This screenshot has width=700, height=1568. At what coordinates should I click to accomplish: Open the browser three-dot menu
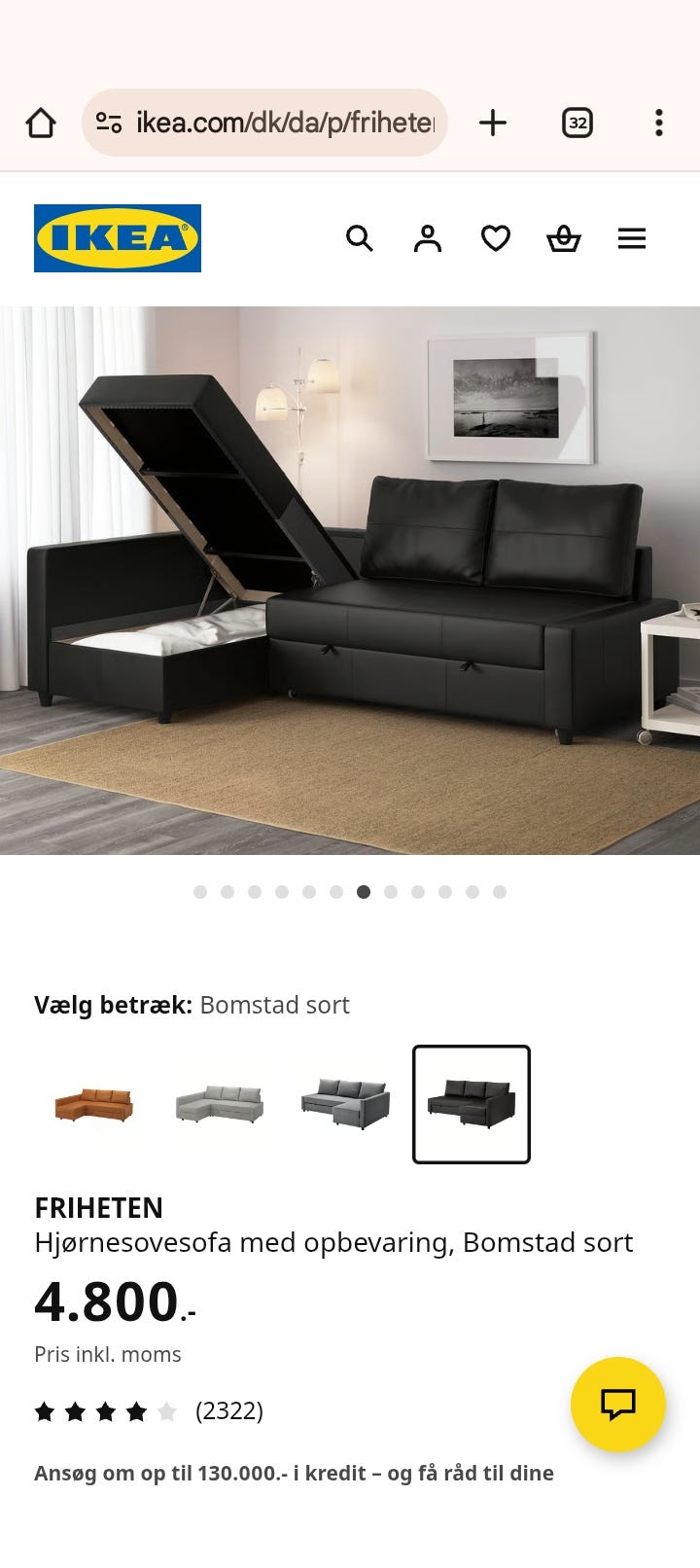coord(659,123)
